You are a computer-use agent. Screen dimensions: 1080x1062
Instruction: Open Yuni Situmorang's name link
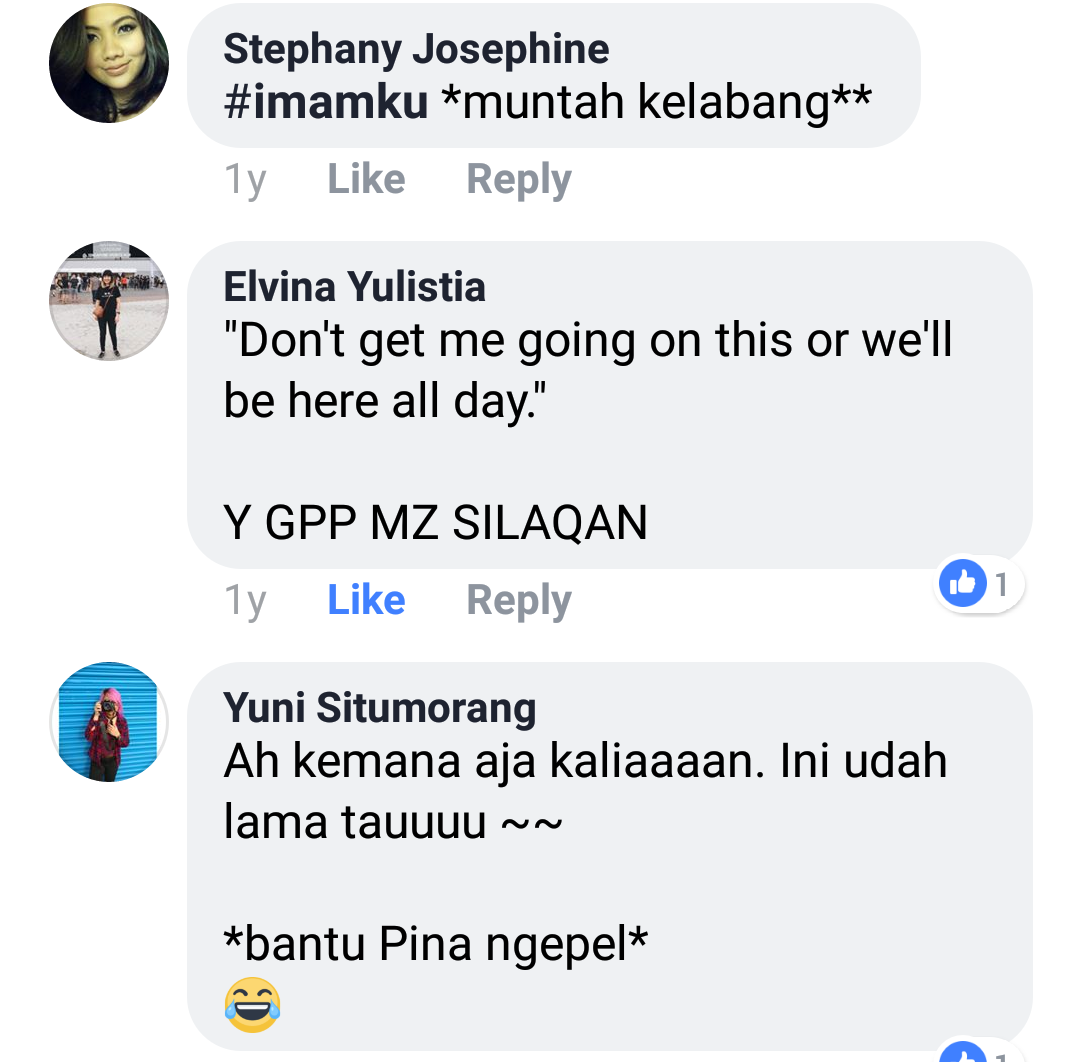(x=380, y=708)
